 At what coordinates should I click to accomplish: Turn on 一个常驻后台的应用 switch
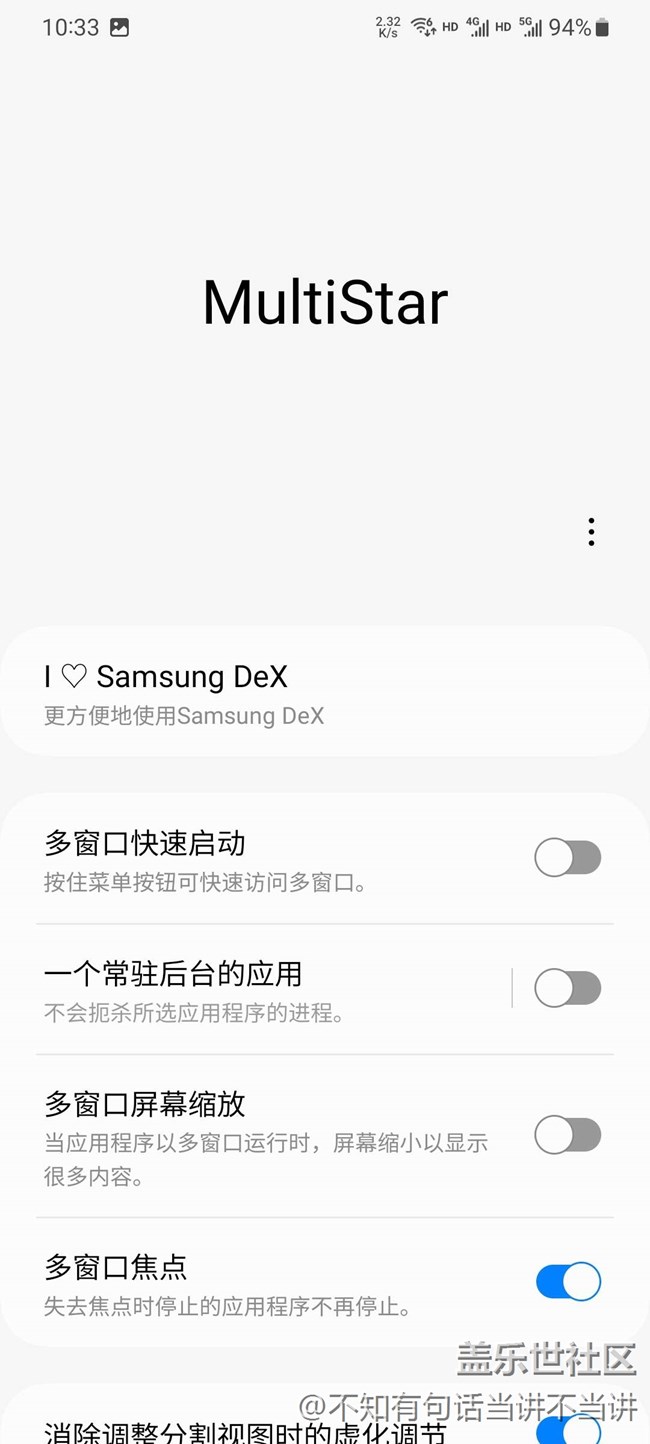coord(567,988)
